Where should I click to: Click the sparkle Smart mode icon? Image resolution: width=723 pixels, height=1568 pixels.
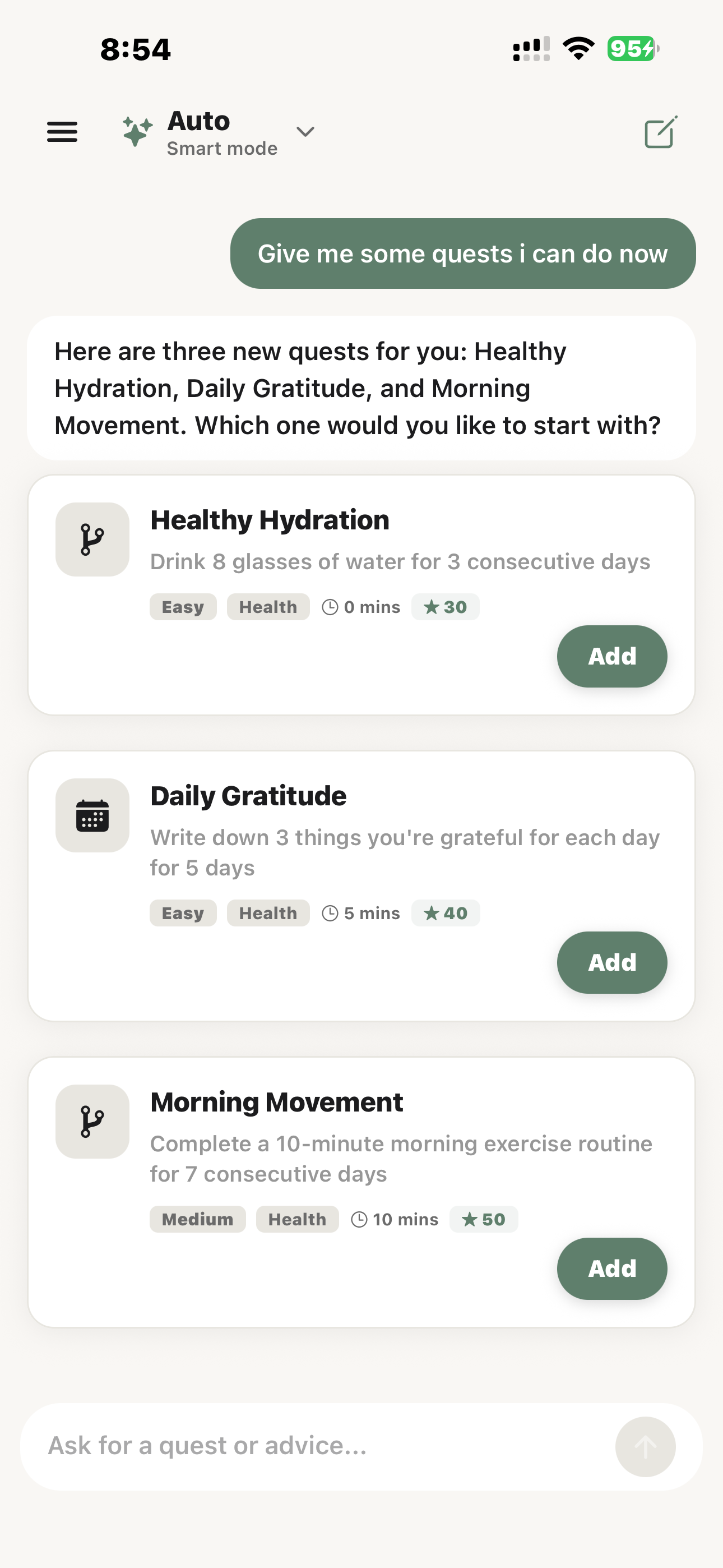tap(136, 131)
